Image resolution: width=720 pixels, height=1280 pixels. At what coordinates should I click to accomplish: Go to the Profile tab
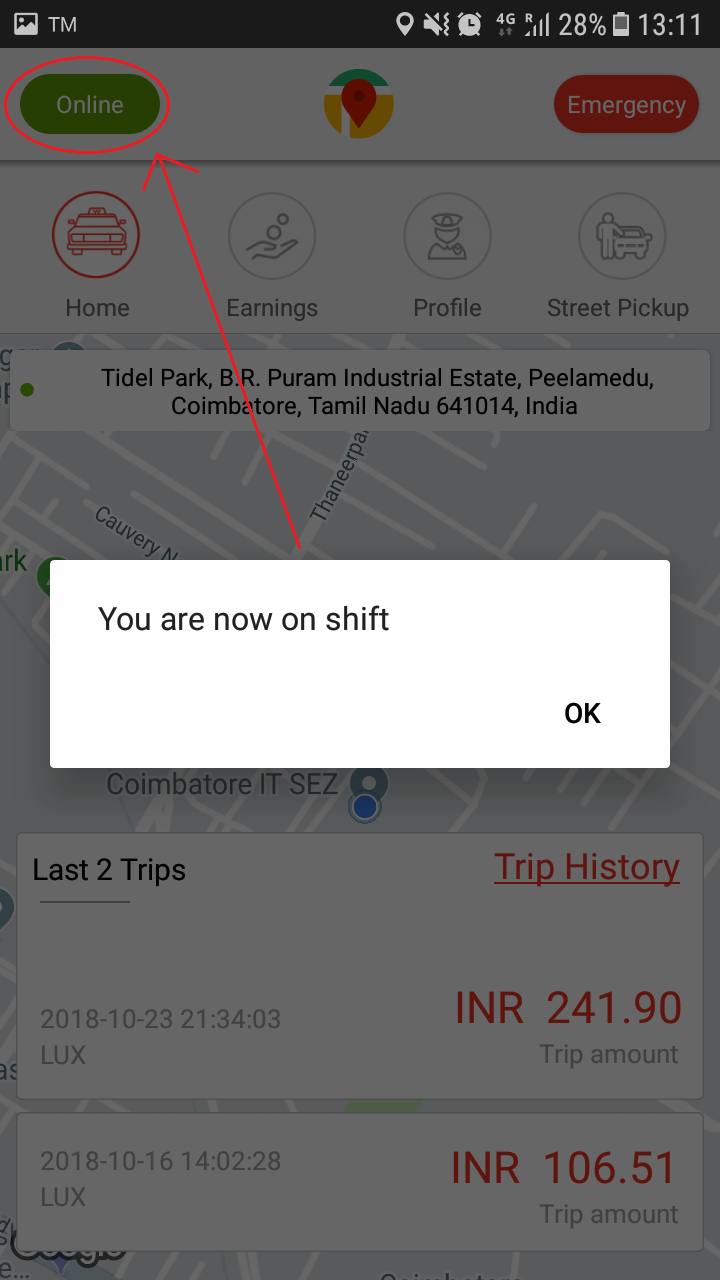(x=447, y=256)
